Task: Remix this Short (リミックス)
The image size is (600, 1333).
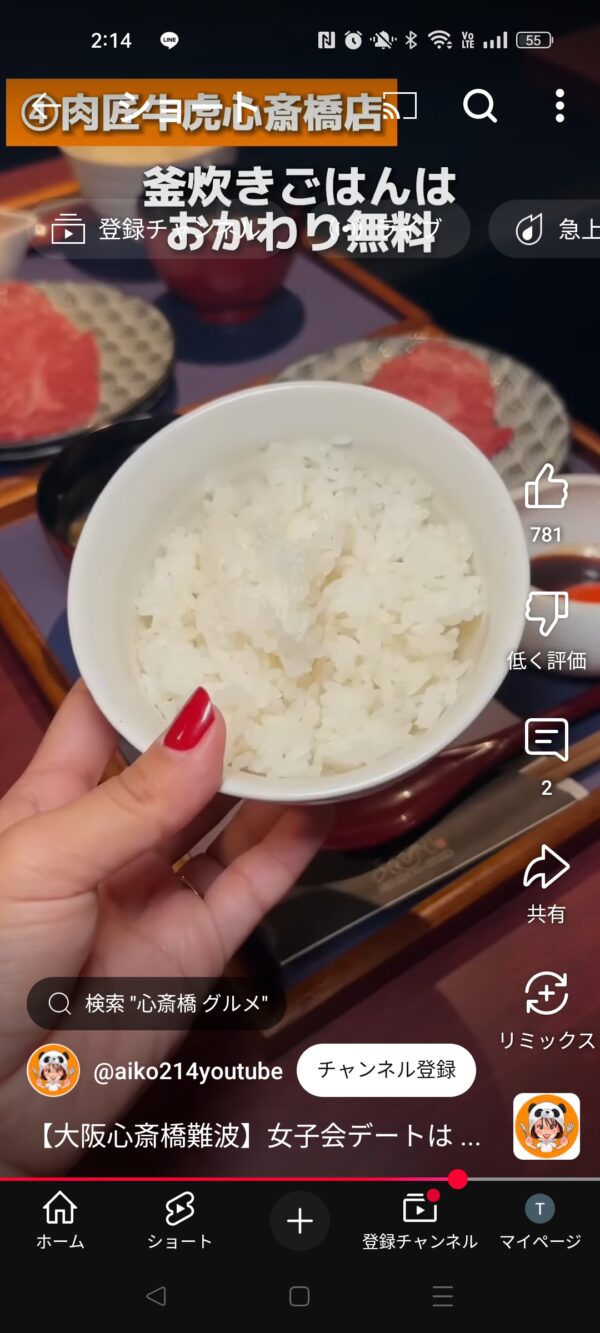Action: pyautogui.click(x=546, y=995)
